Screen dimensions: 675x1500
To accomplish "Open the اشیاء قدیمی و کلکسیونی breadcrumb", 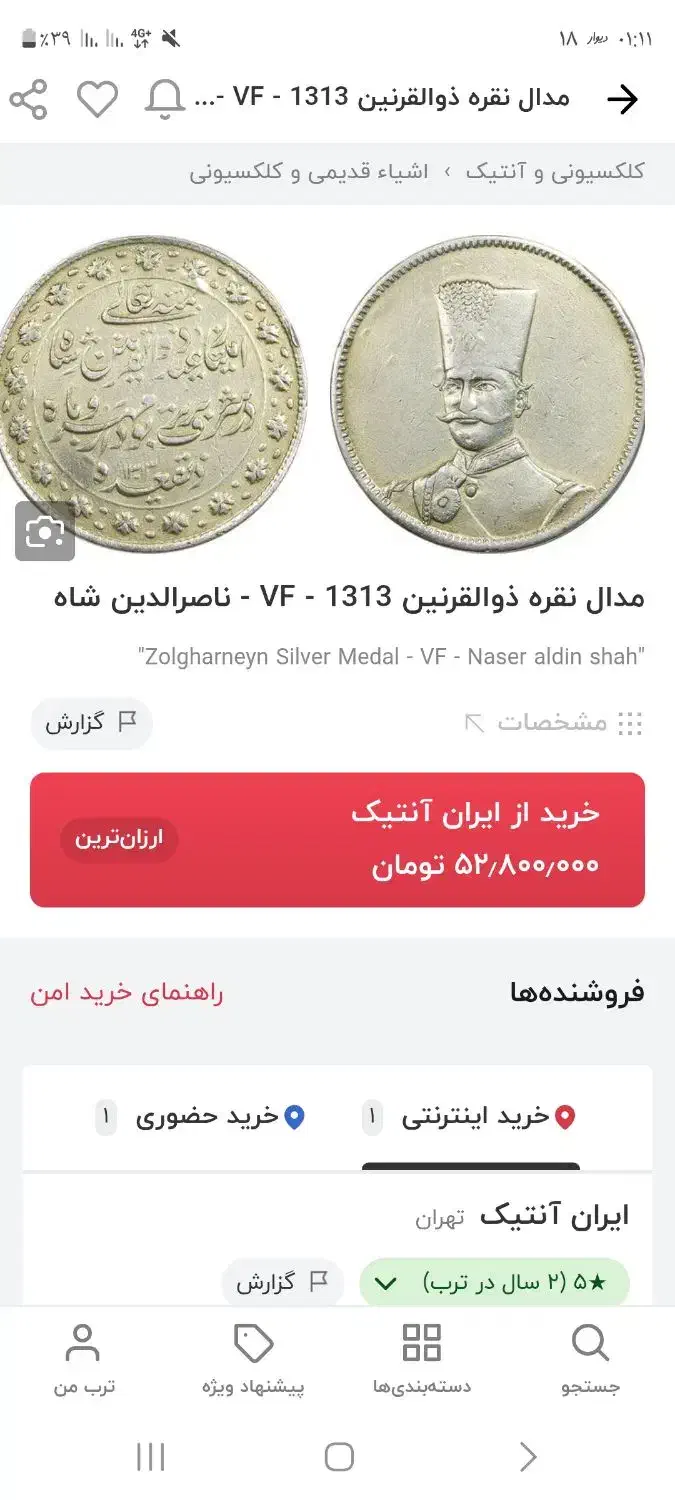I will pyautogui.click(x=309, y=172).
